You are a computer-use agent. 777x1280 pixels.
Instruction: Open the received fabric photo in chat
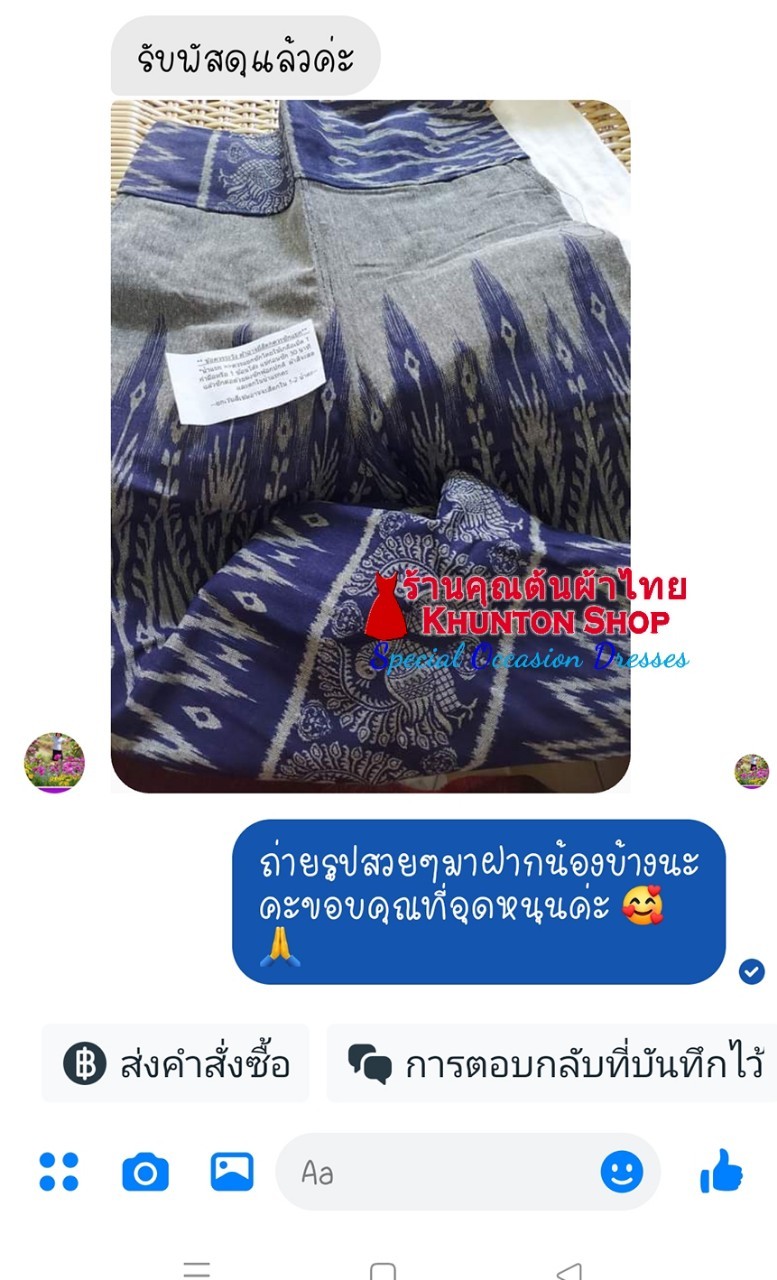(x=370, y=445)
